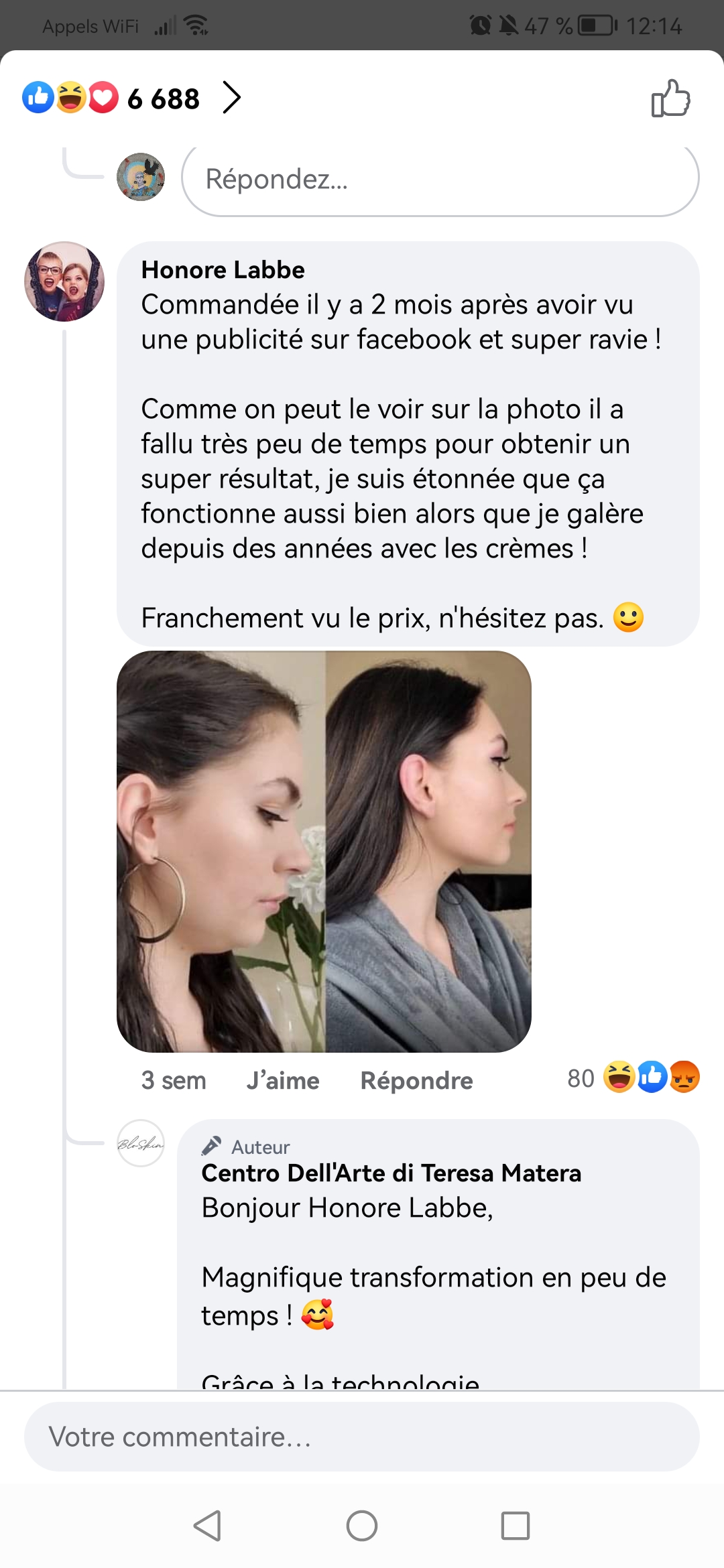Tap the author's page avatar in the reply

pyautogui.click(x=141, y=1143)
